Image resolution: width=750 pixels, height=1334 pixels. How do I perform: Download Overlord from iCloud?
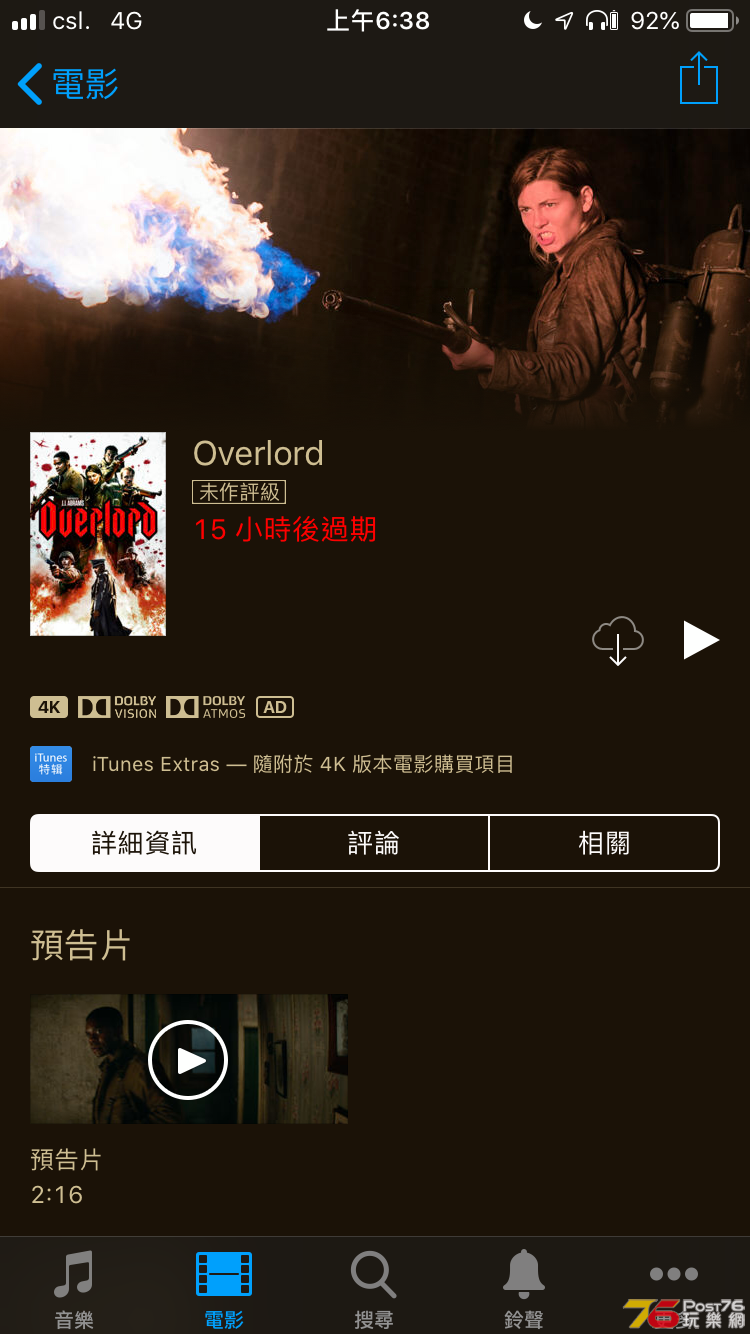(x=617, y=640)
